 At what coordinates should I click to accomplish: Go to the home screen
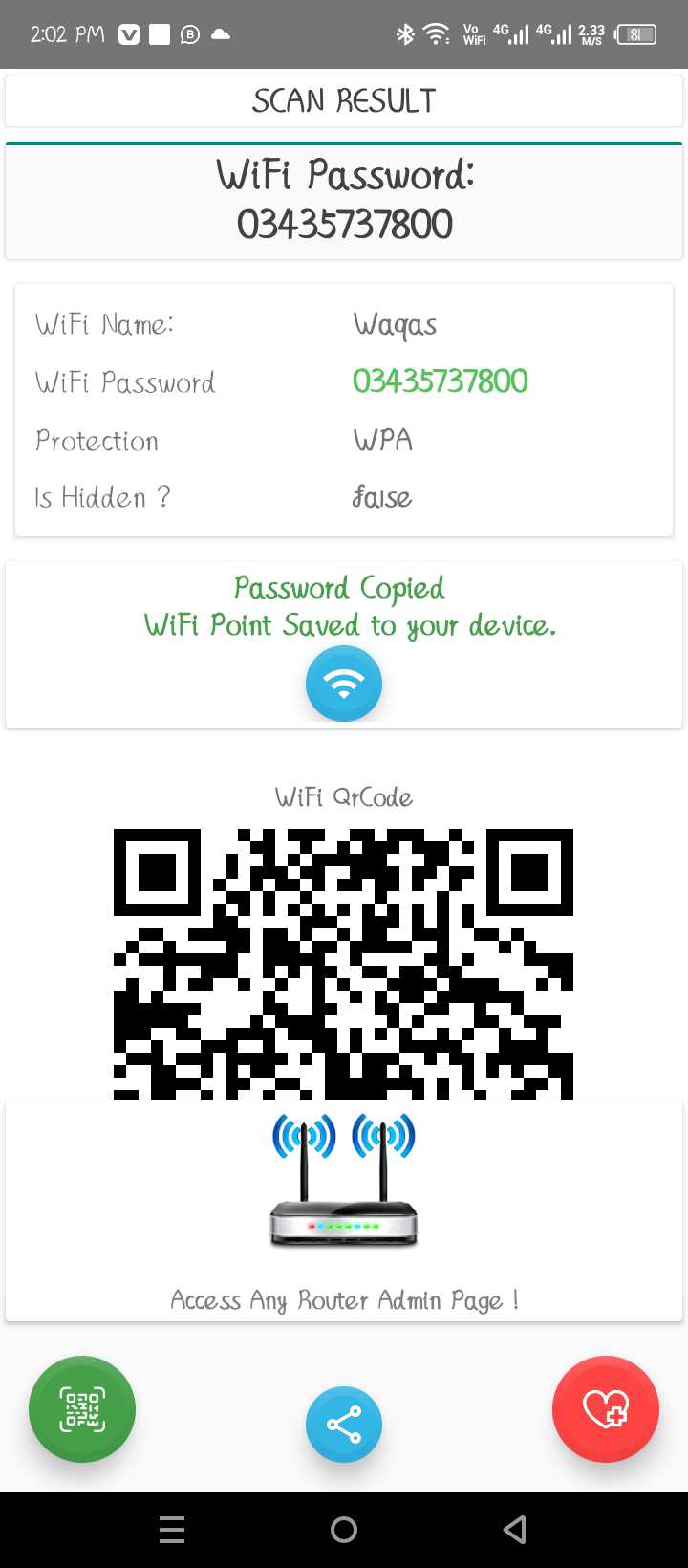[x=344, y=1530]
